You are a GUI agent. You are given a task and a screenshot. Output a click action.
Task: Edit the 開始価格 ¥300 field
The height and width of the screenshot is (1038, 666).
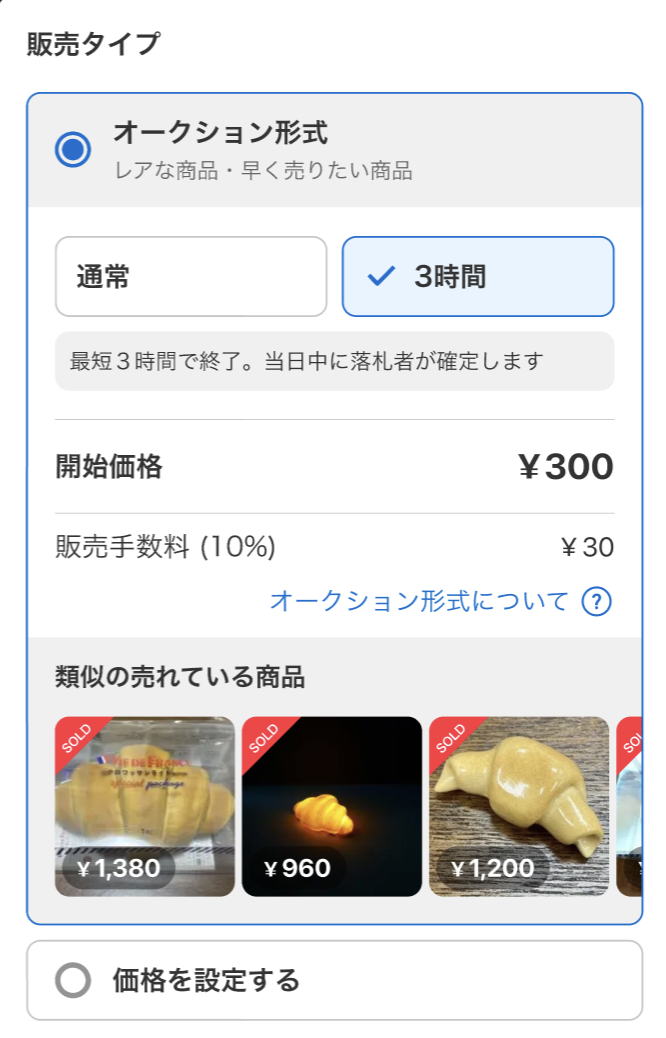coord(565,467)
